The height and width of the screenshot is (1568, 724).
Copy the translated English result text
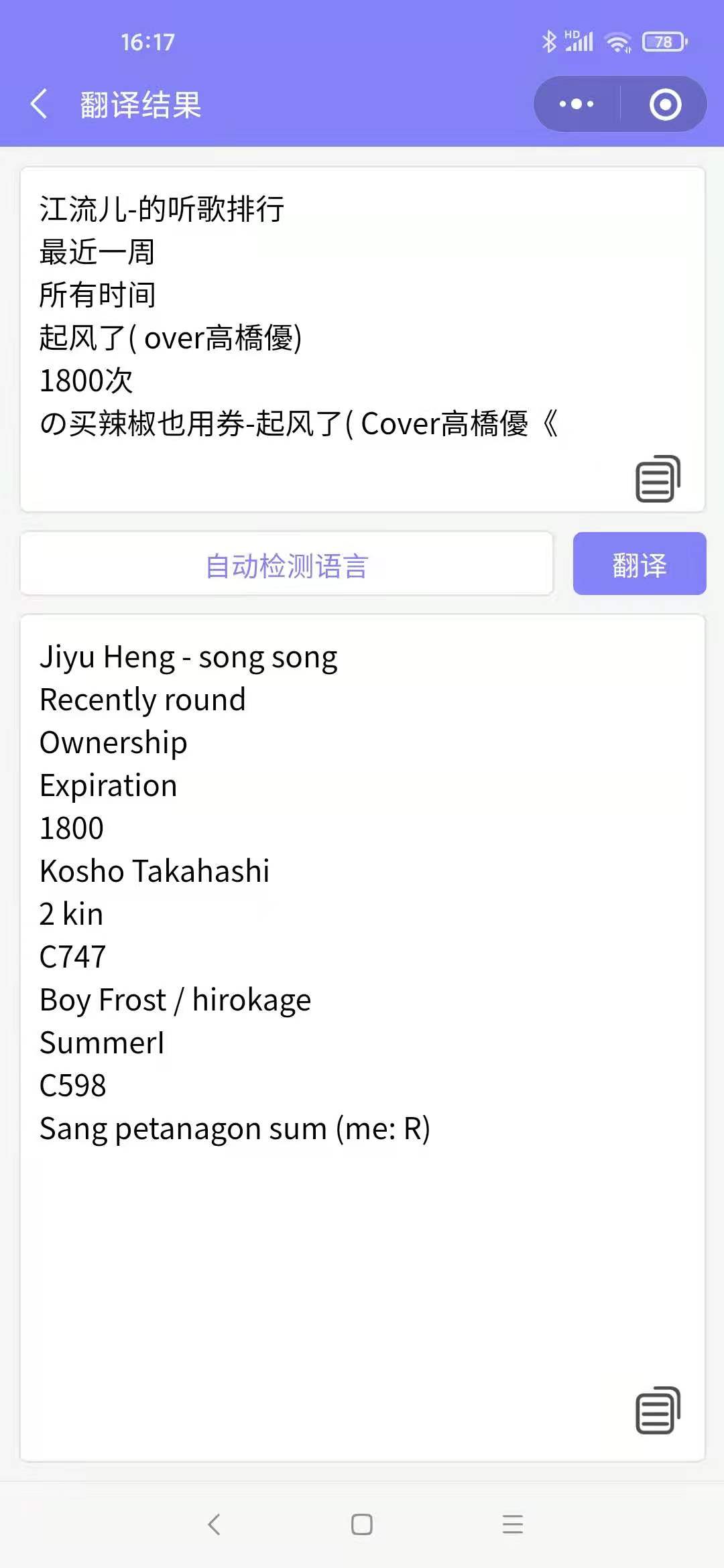[658, 1410]
